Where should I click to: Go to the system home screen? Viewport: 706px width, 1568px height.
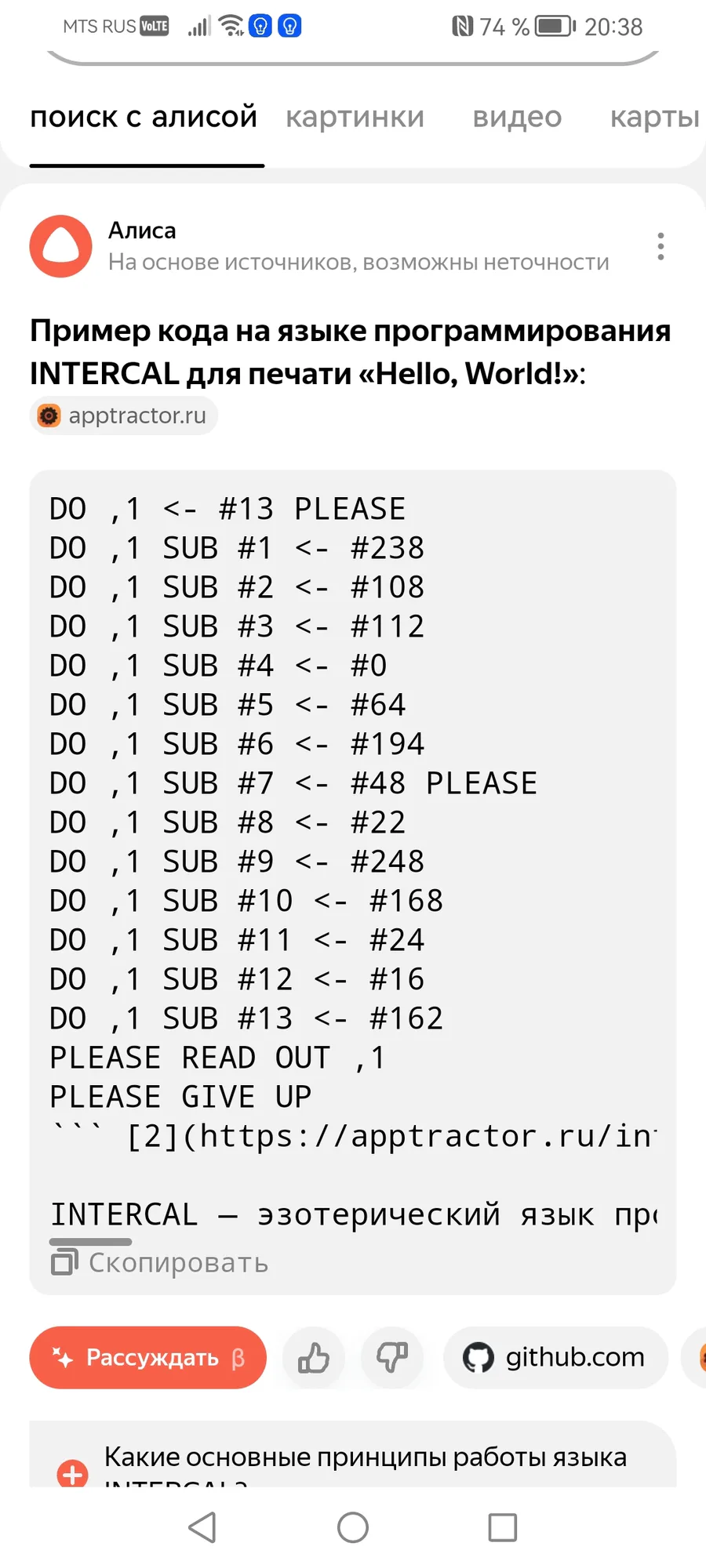click(353, 1527)
